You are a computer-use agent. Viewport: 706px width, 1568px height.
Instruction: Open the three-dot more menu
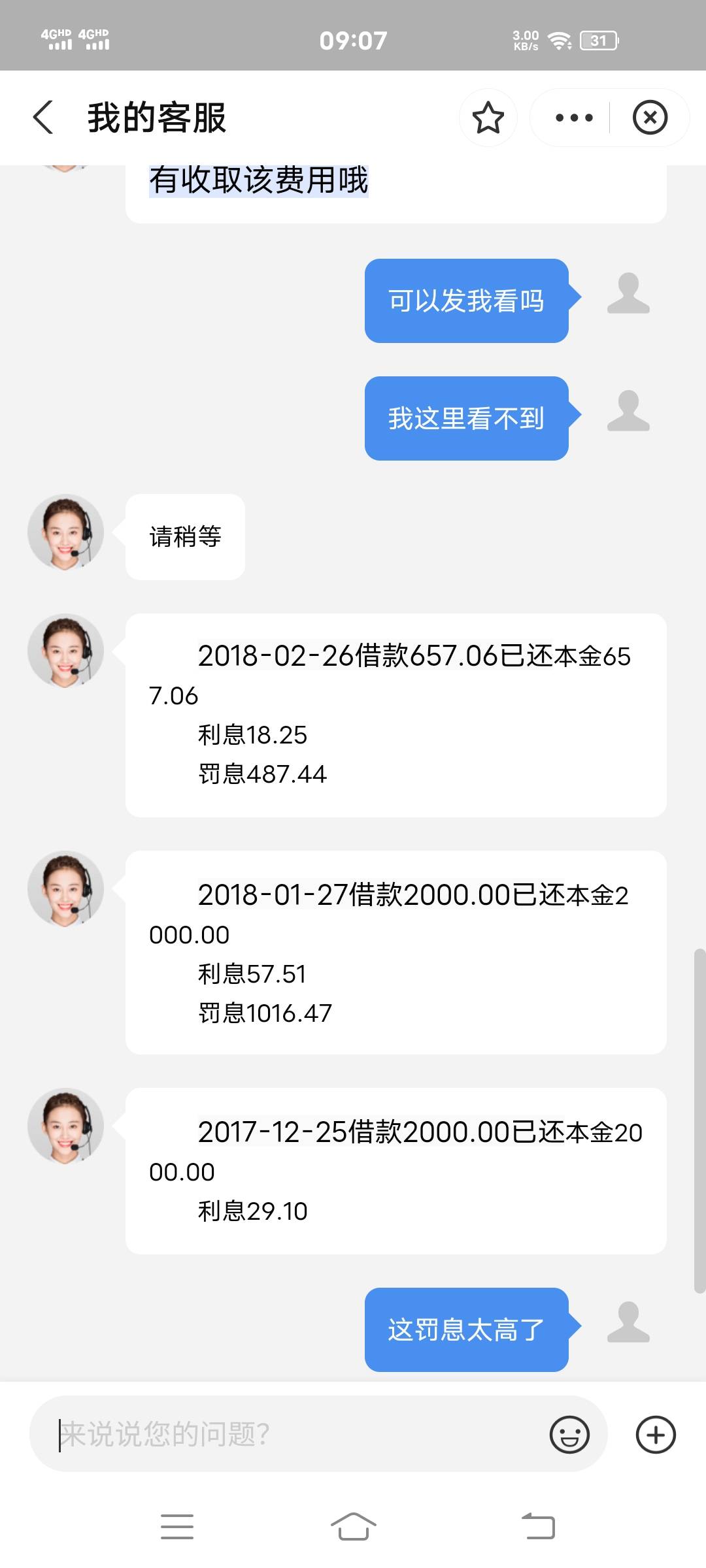(x=573, y=118)
